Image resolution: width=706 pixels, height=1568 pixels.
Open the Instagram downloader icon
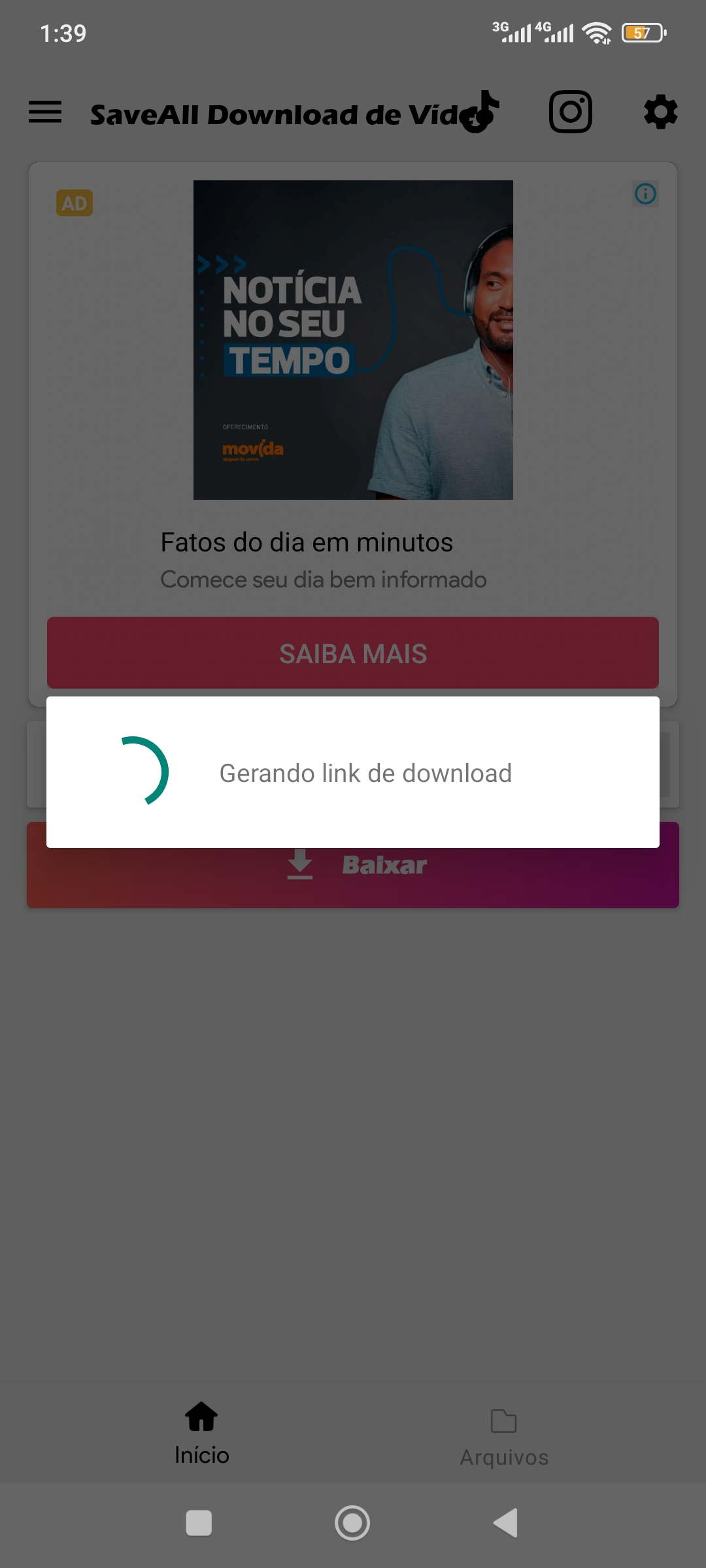coord(571,111)
